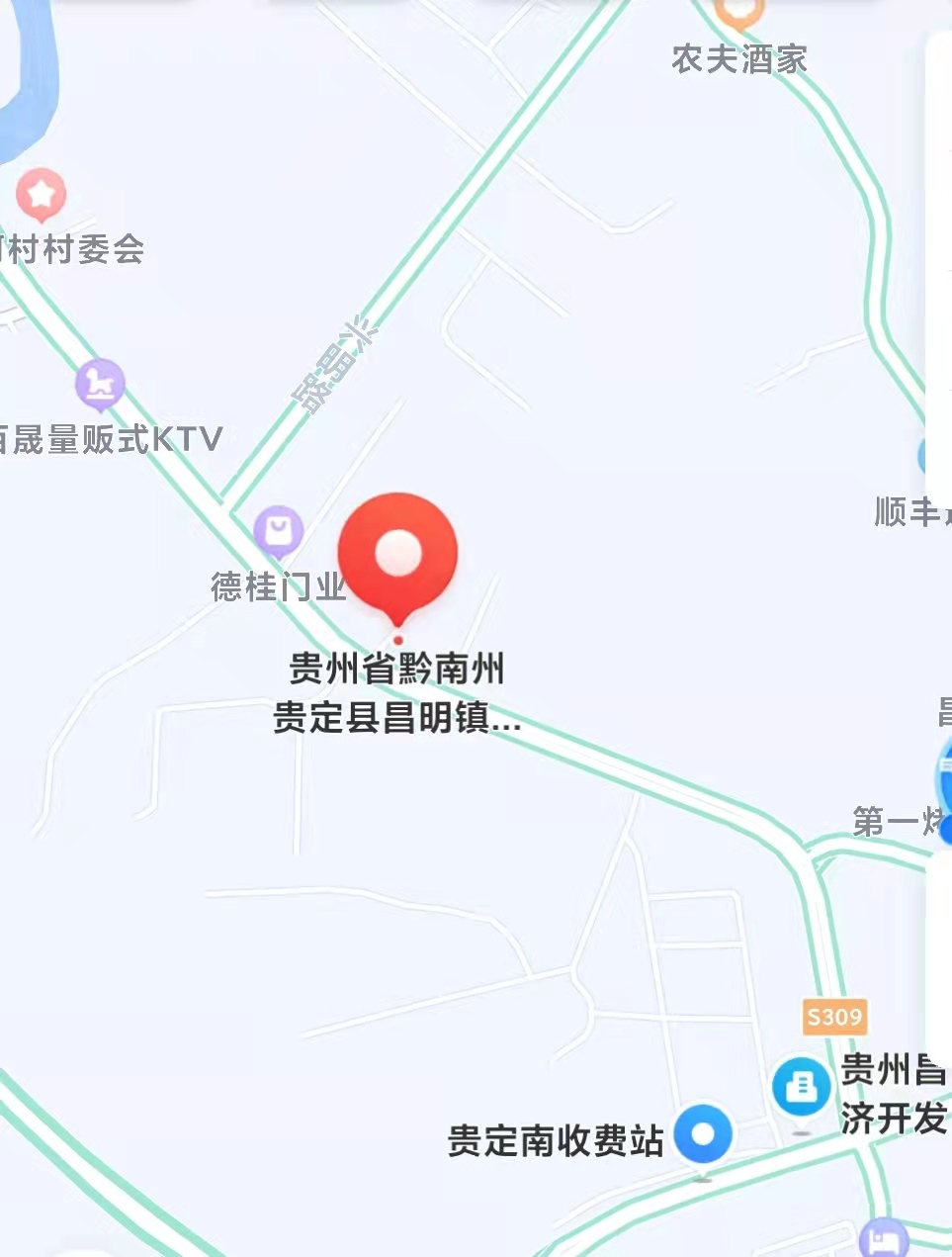
Task: Tap the S309 provincial road badge
Action: tap(834, 1019)
